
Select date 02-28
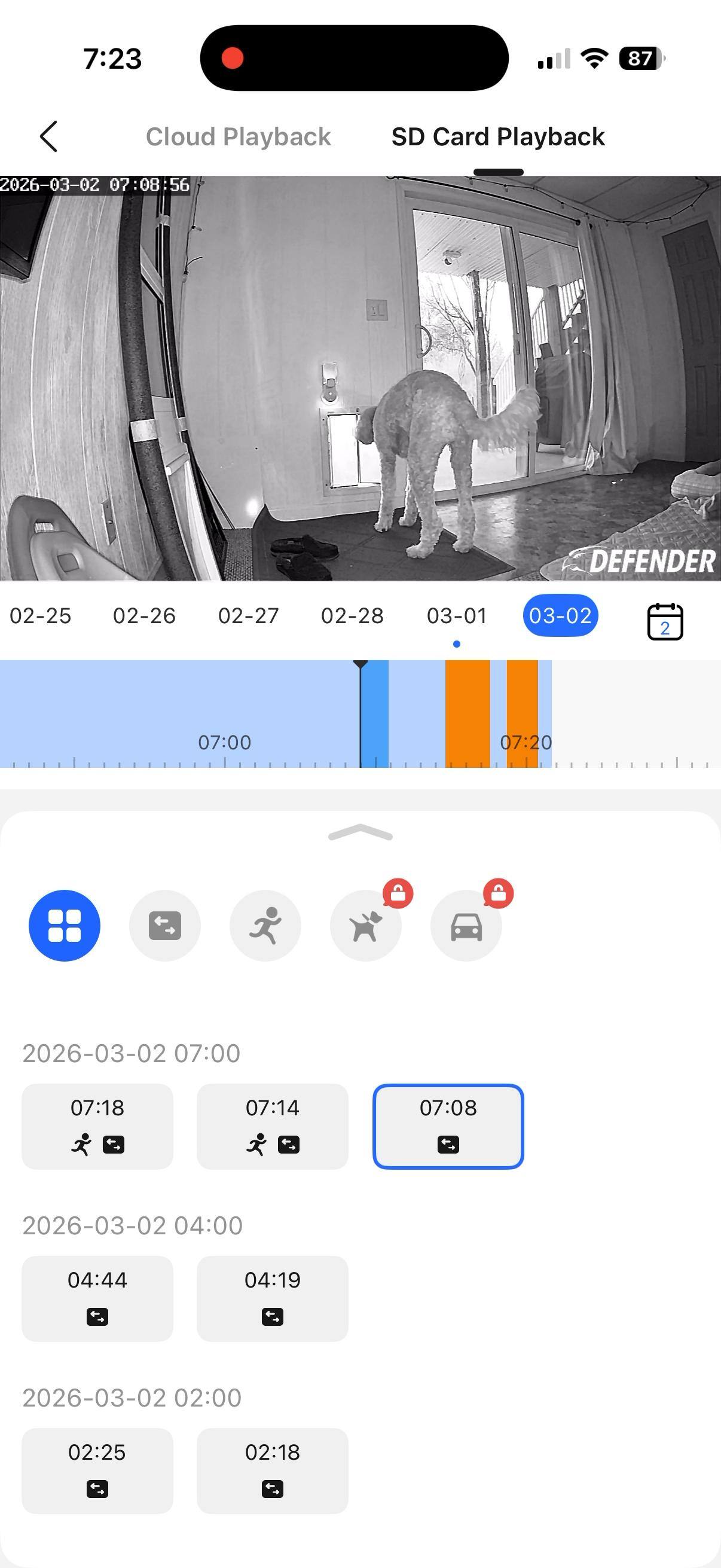click(x=352, y=615)
